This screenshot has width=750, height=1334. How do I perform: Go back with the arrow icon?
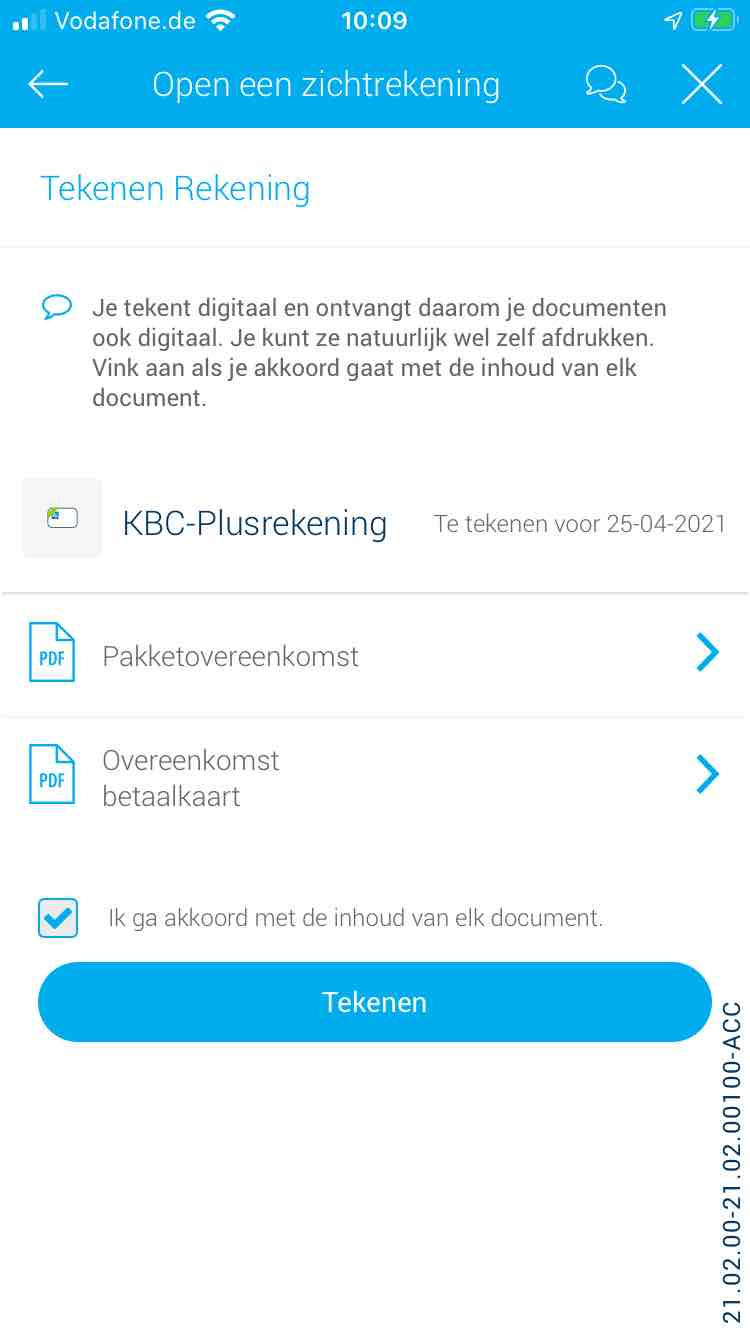click(48, 85)
